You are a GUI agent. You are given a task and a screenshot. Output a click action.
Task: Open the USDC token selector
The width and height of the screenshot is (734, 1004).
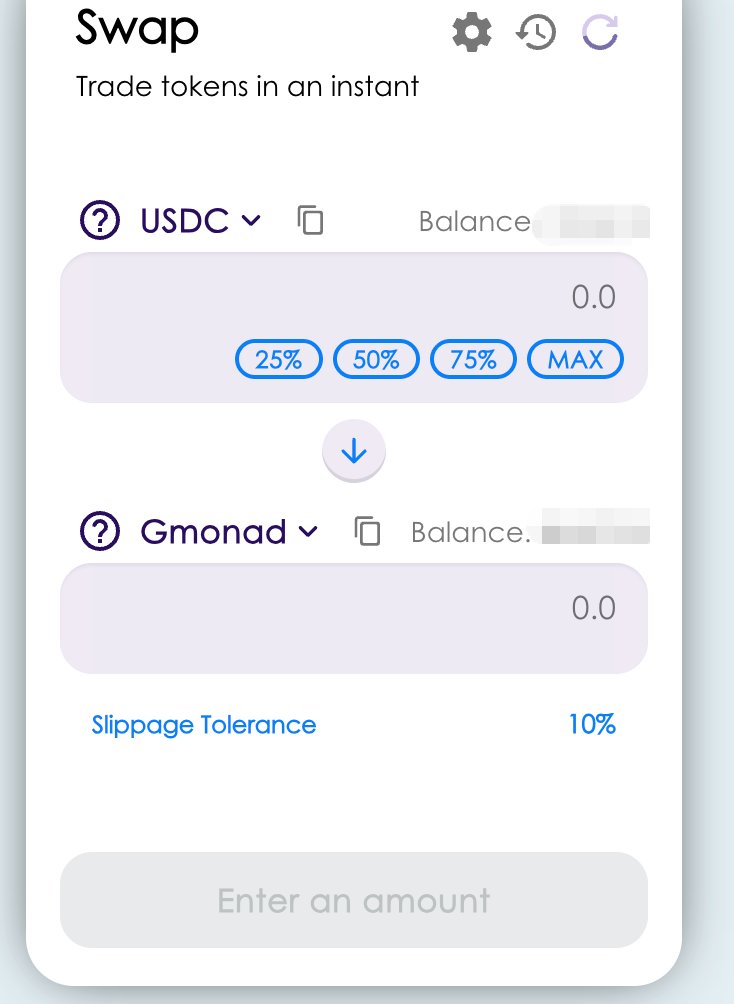[200, 220]
